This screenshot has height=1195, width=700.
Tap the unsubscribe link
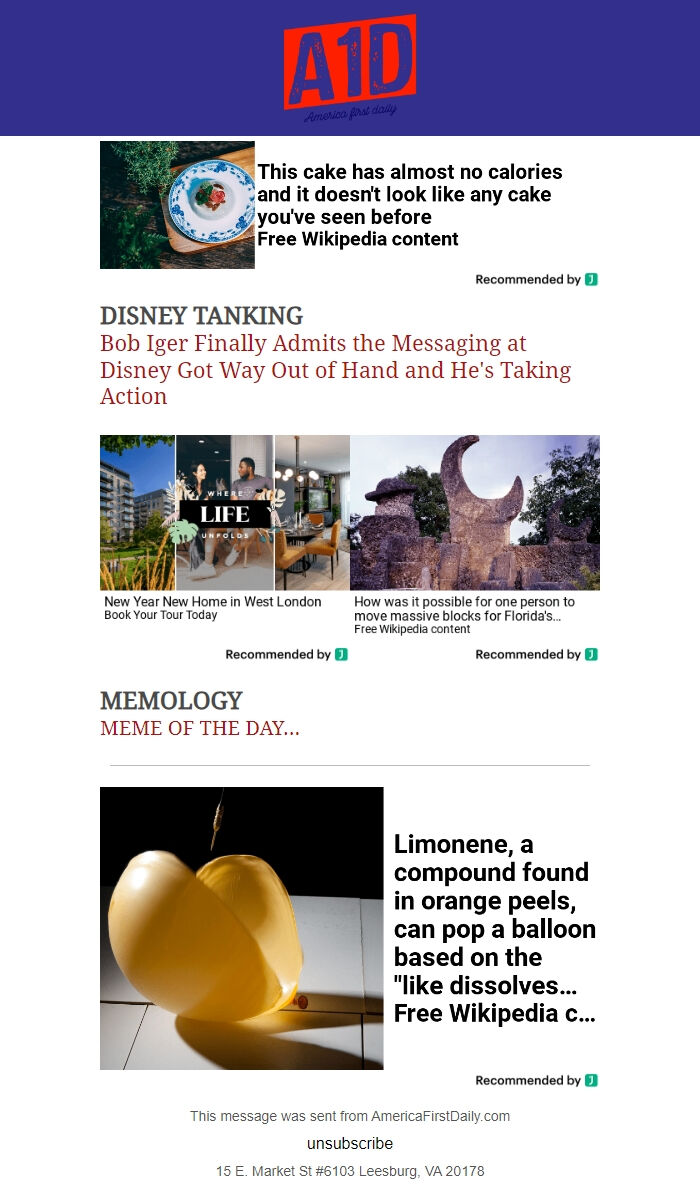point(350,1143)
